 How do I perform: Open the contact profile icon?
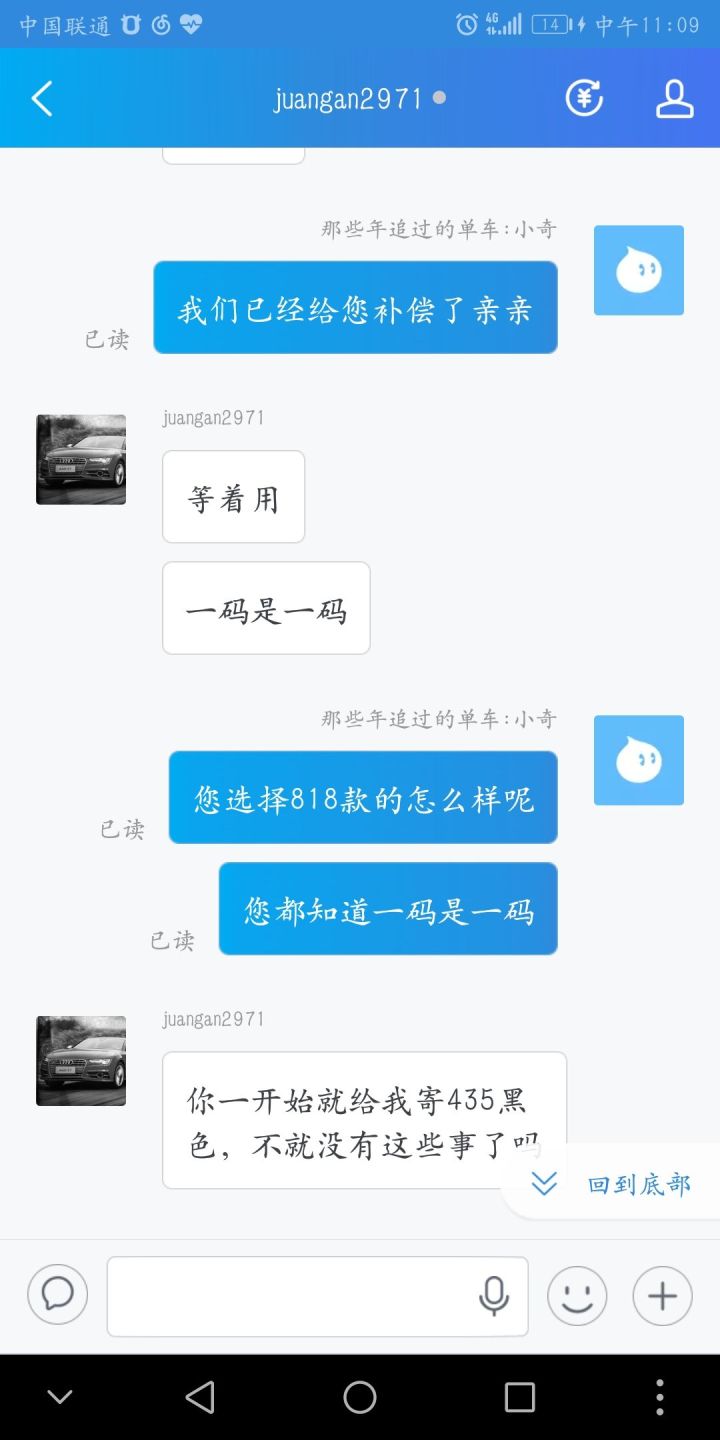tap(674, 99)
